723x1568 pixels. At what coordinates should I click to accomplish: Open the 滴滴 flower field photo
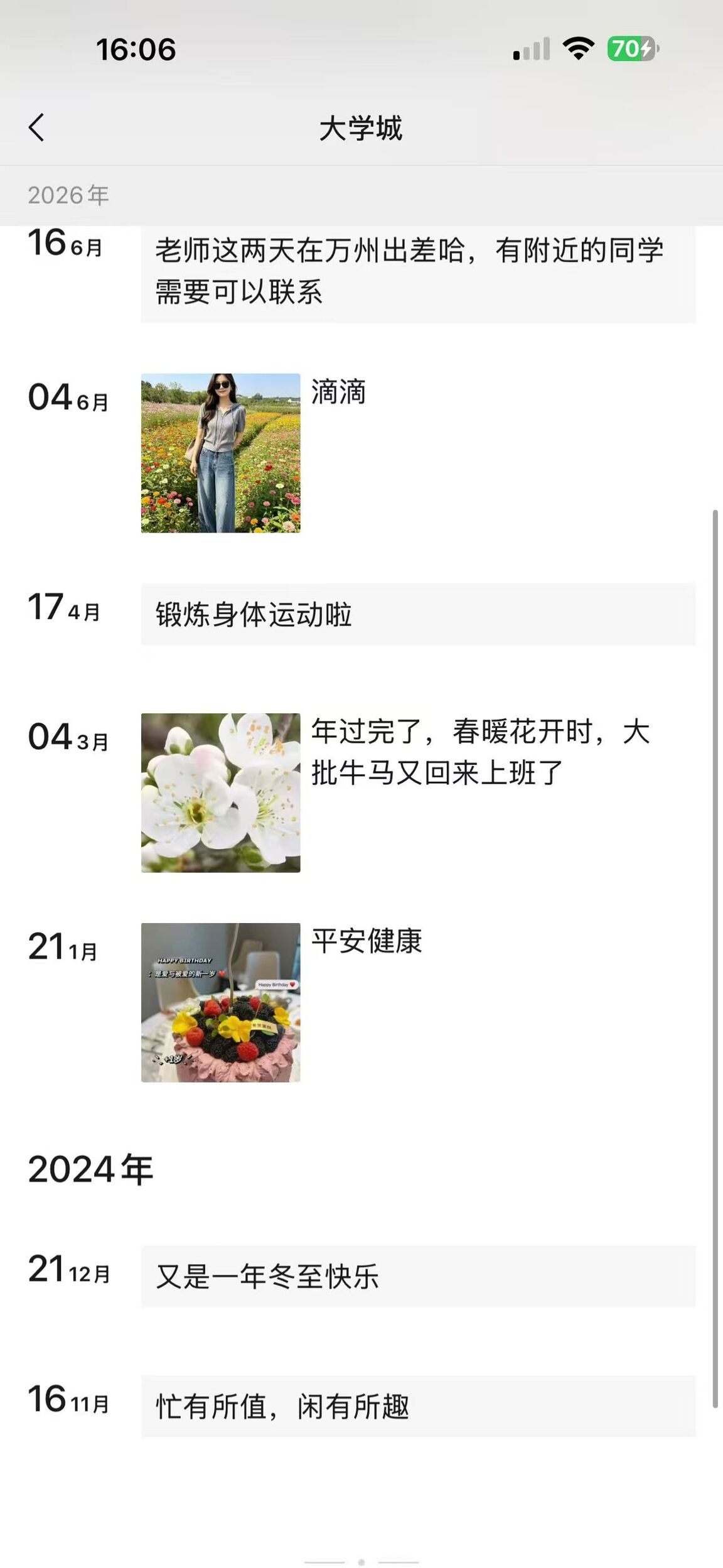click(220, 453)
